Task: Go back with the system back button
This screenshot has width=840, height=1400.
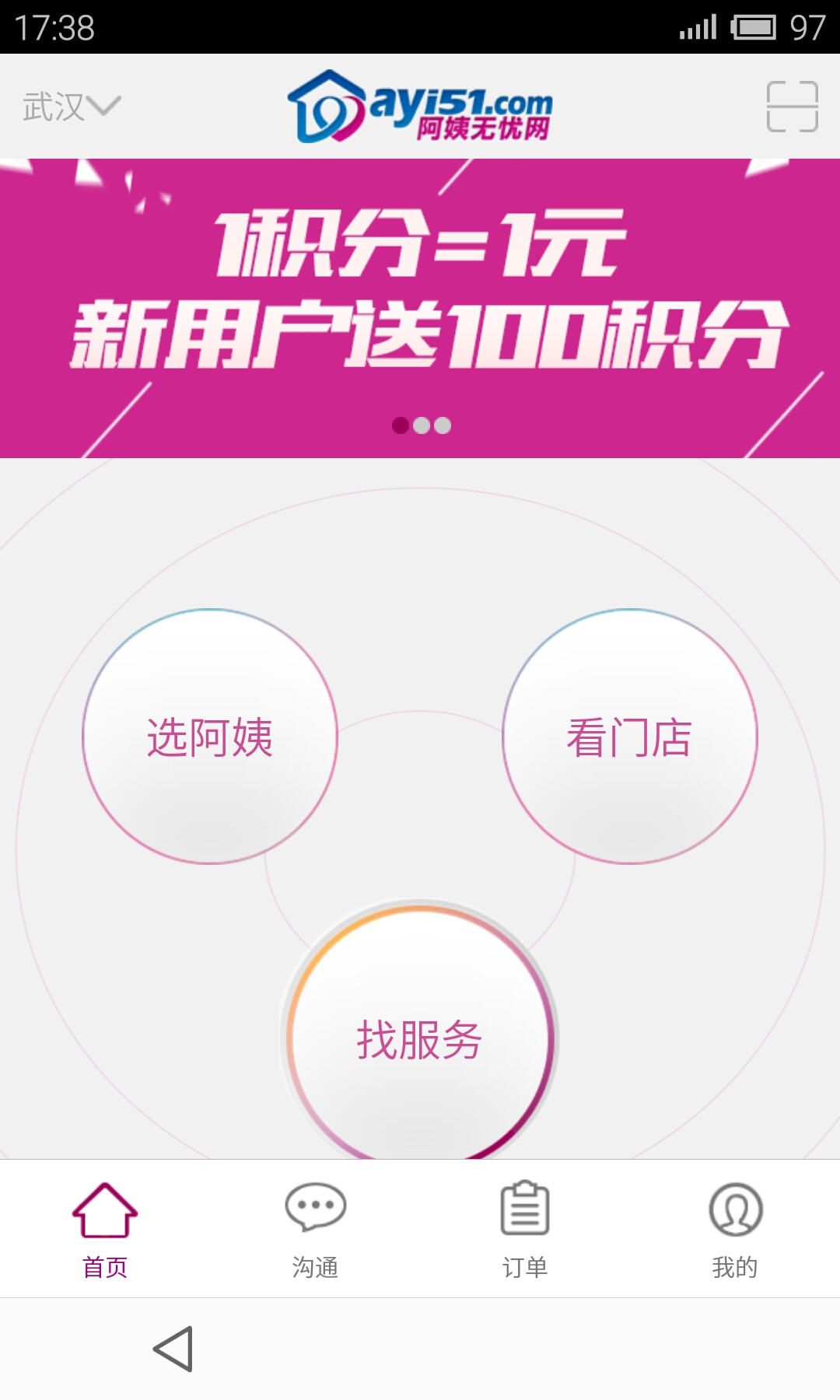Action: (173, 1349)
